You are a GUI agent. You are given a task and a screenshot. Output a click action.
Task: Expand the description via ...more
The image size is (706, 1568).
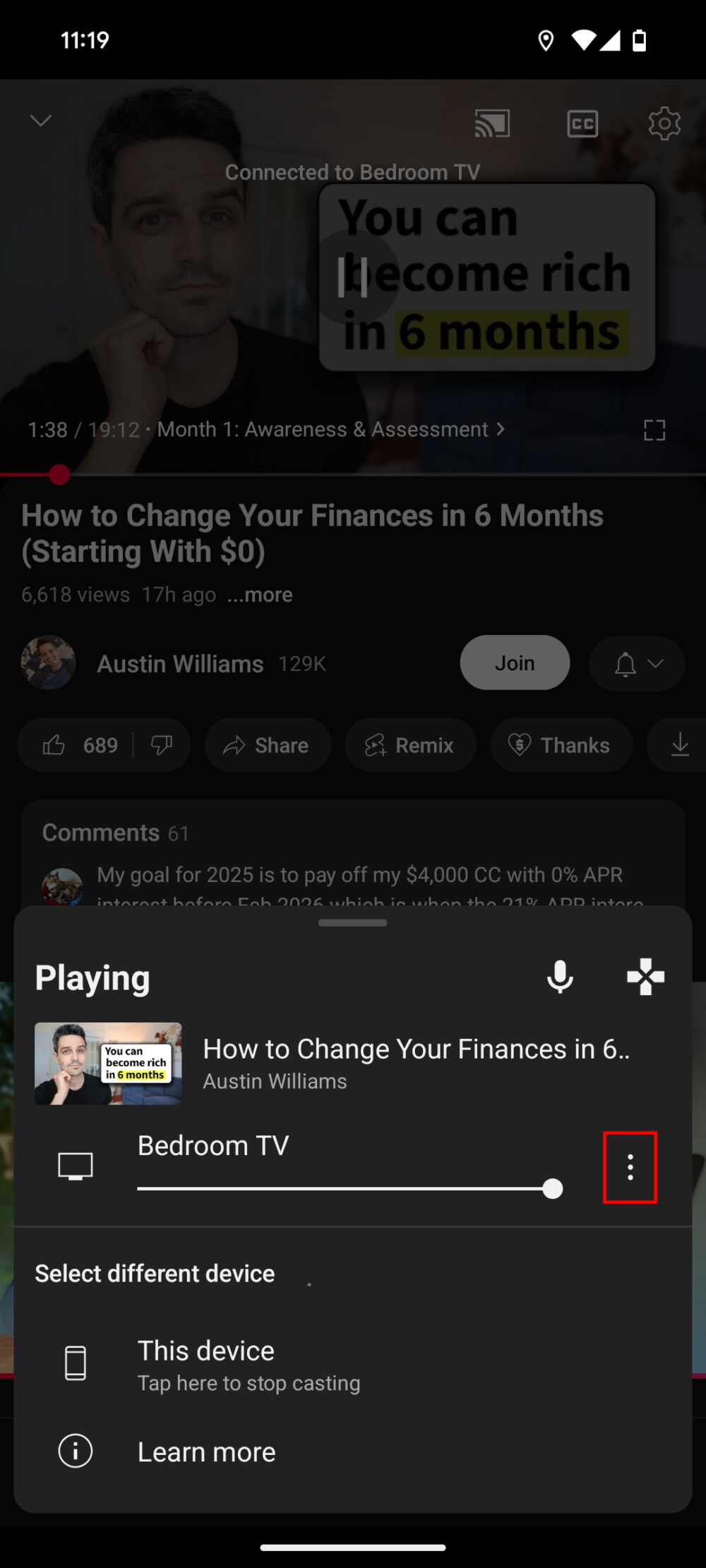[x=259, y=595]
